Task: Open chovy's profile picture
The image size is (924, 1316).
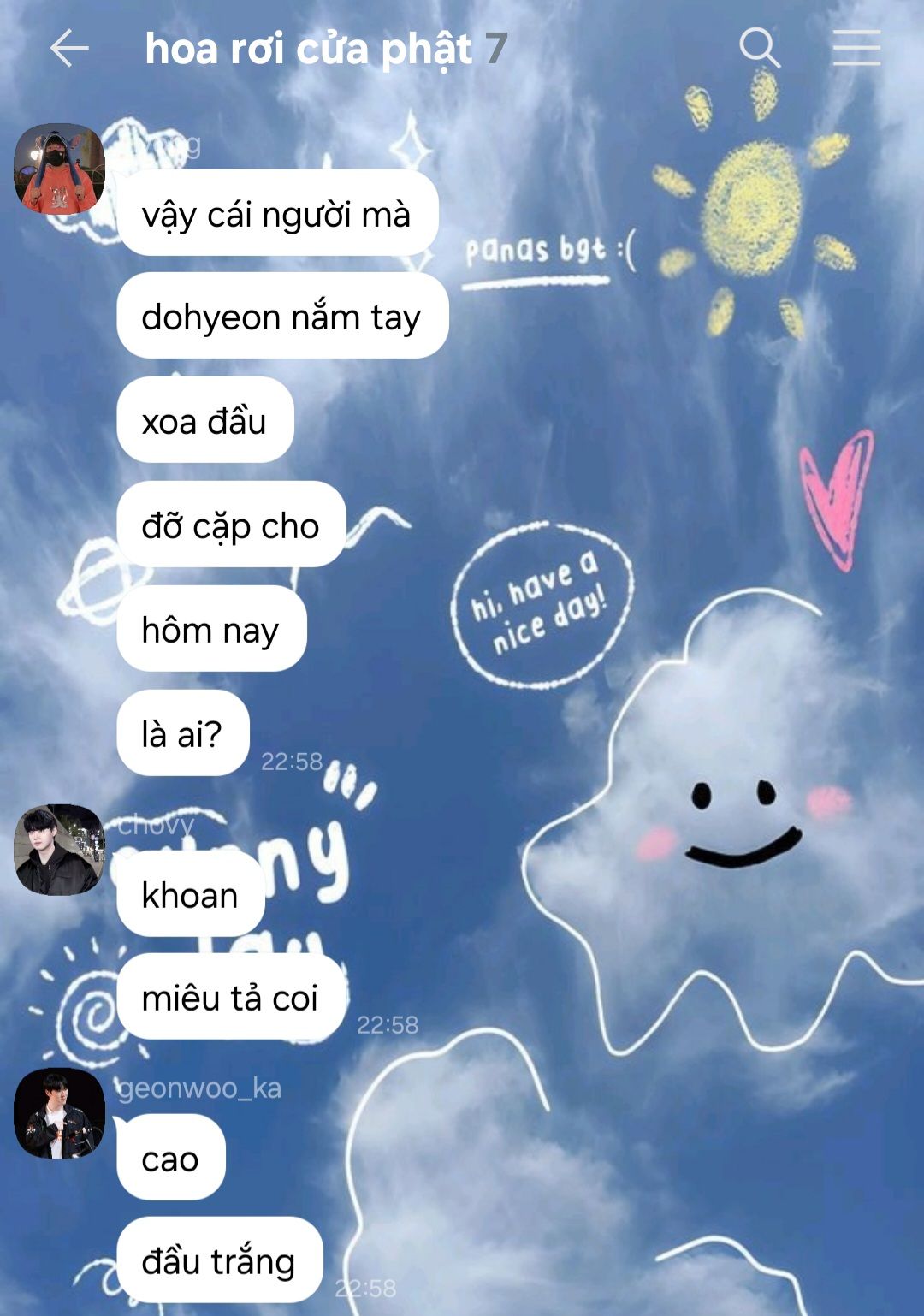Action: 59,850
